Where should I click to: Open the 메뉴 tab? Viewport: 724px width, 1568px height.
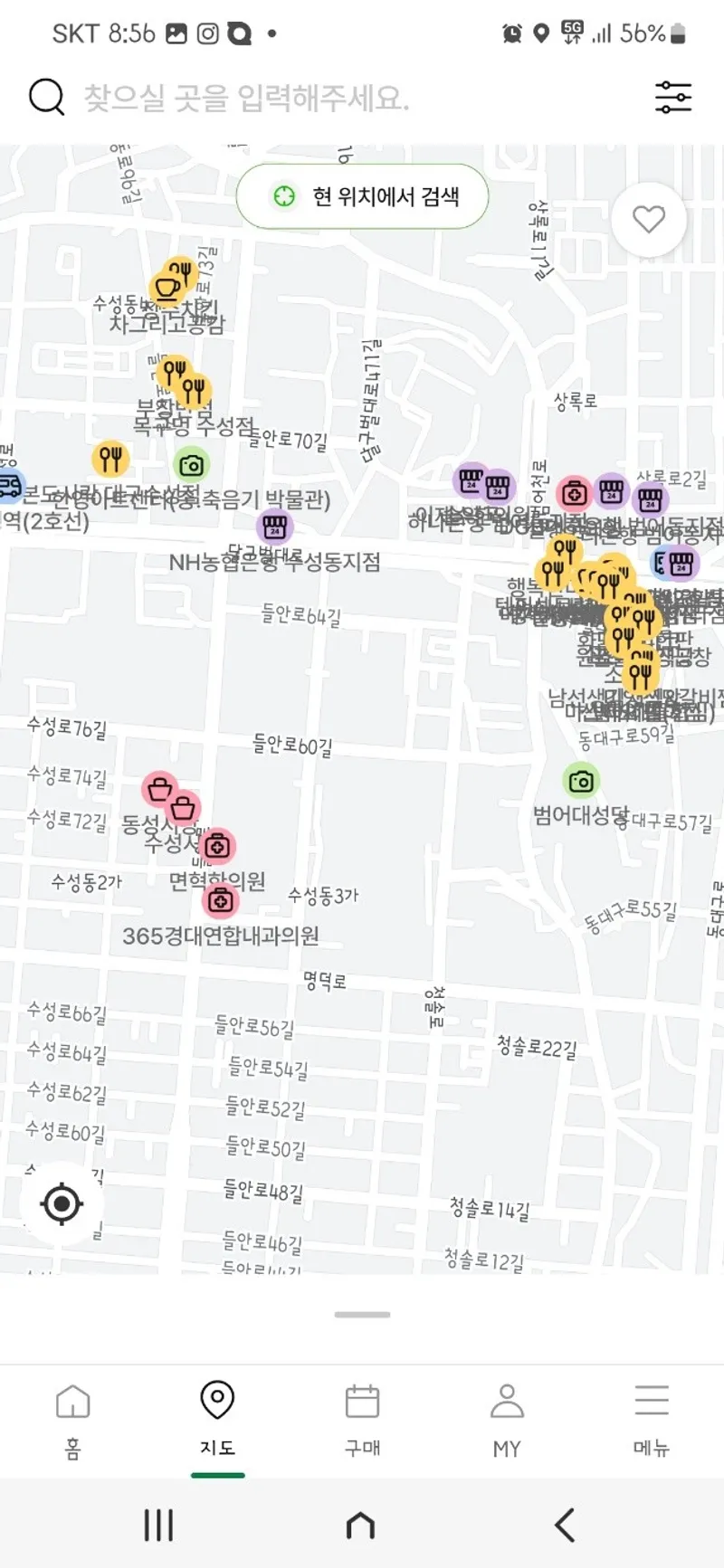pos(651,1421)
